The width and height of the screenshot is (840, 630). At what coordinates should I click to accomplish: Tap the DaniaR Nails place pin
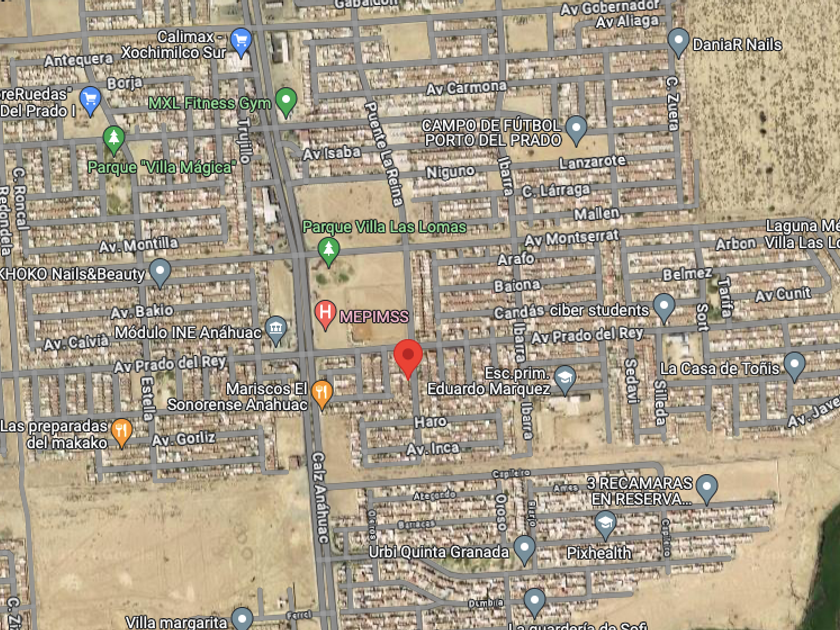click(678, 43)
